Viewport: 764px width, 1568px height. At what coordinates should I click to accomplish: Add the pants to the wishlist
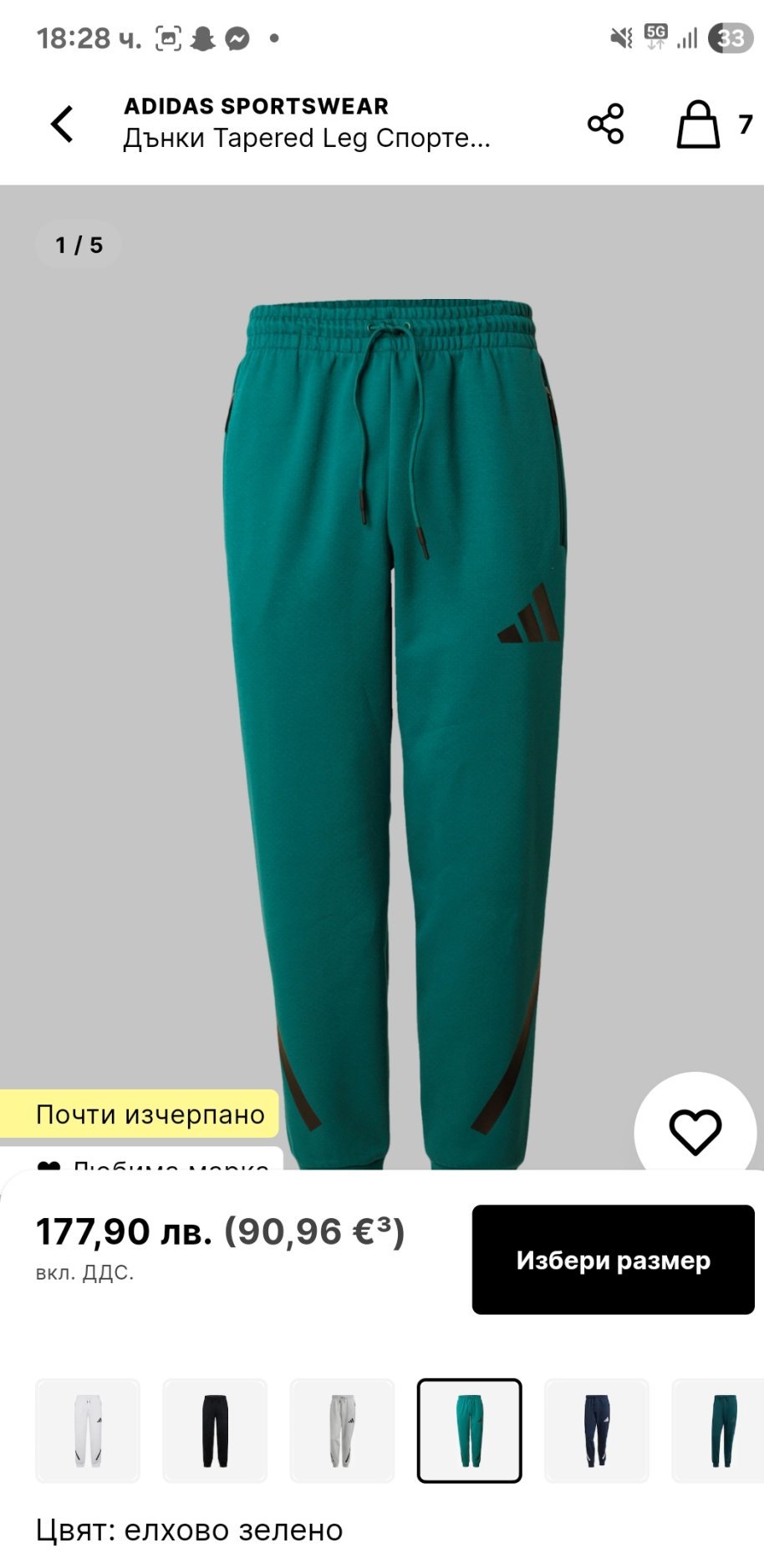695,1132
